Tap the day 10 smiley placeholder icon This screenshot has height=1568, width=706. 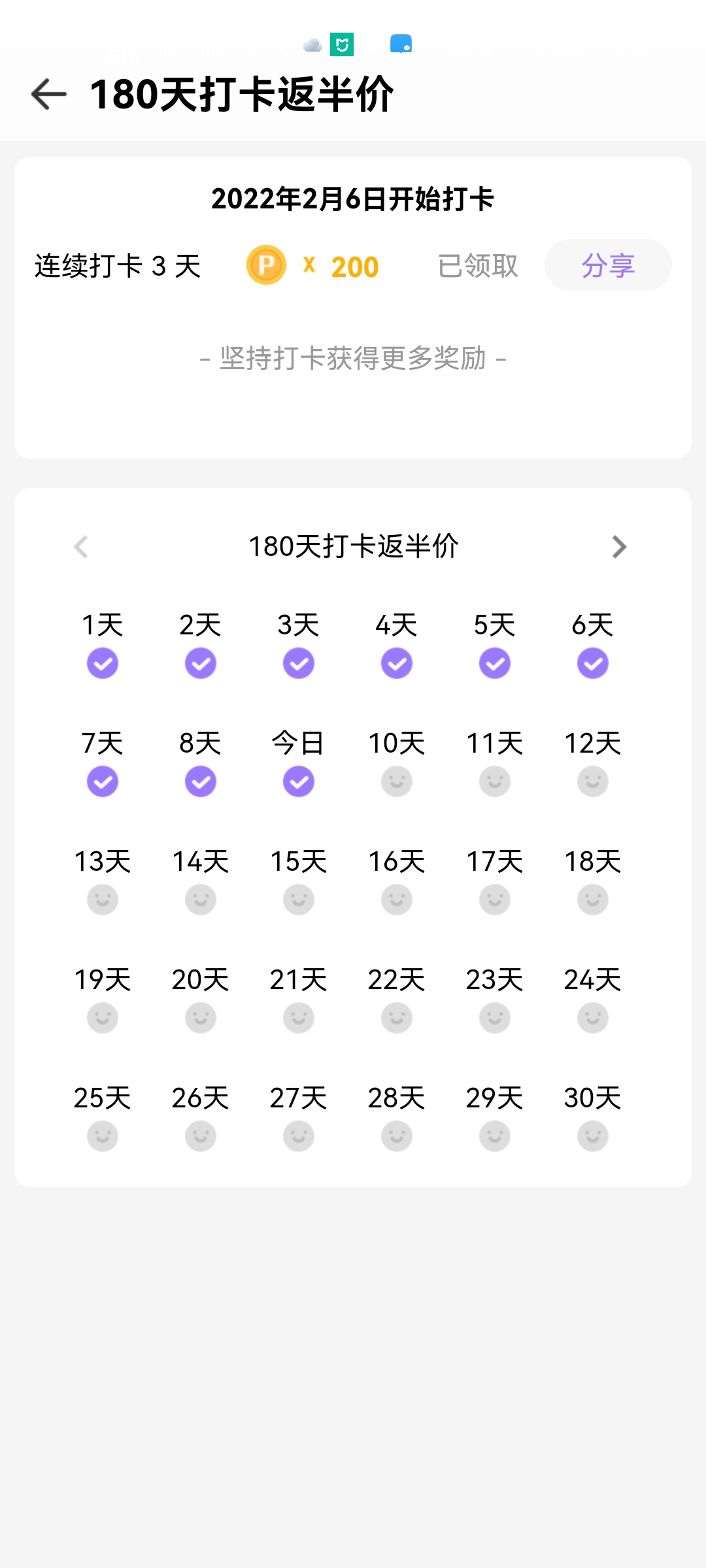395,781
